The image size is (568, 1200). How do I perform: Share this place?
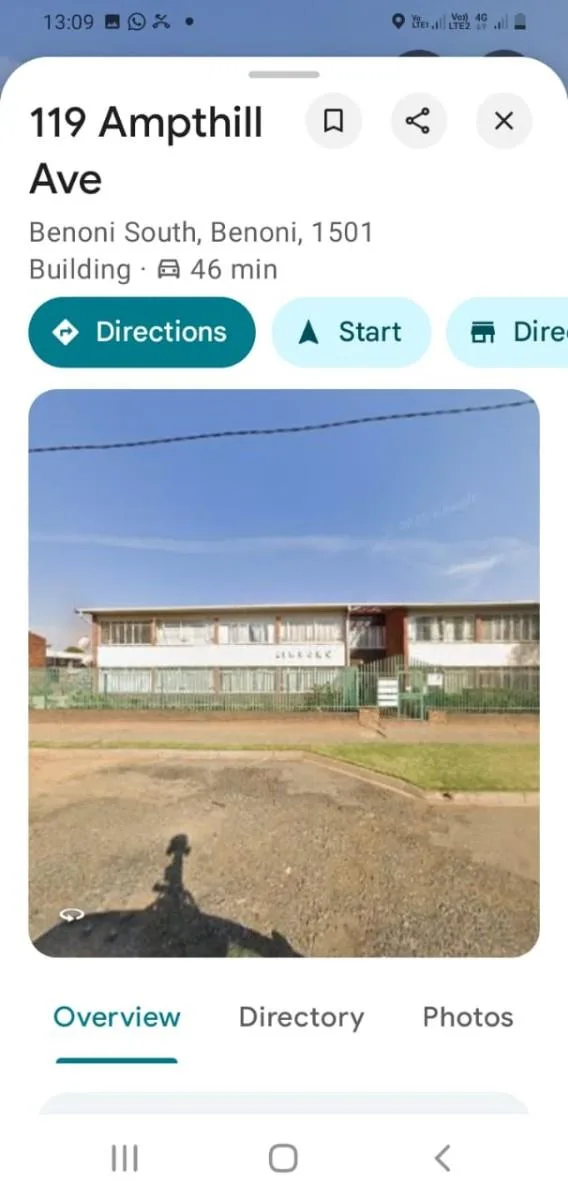pyautogui.click(x=418, y=121)
